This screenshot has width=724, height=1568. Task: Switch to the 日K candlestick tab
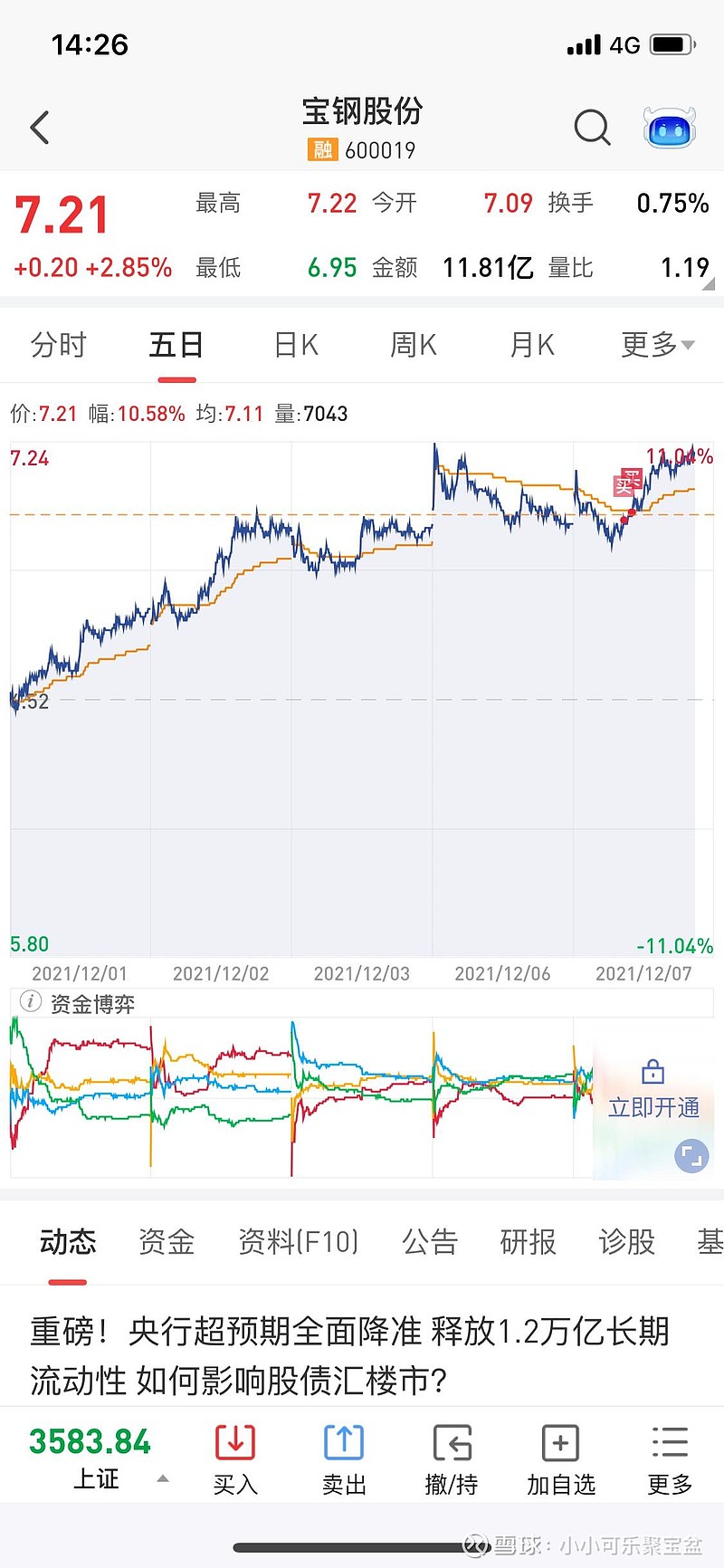point(294,345)
